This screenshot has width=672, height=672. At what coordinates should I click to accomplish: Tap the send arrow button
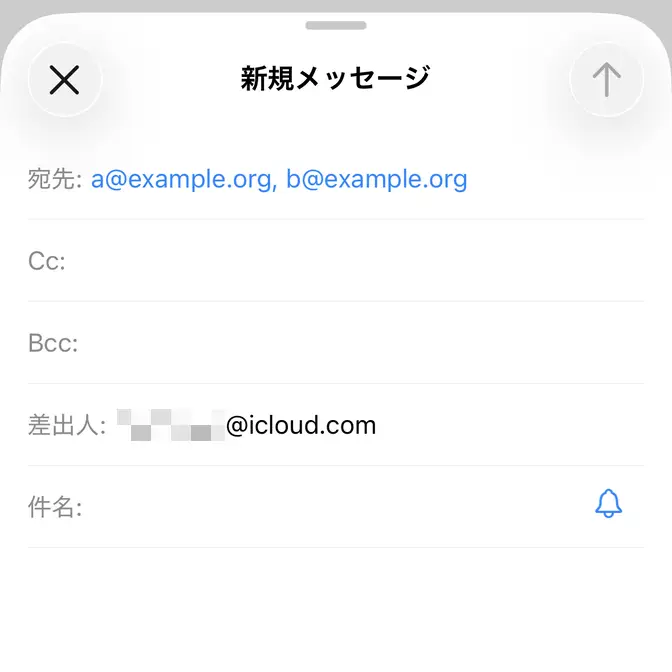click(x=606, y=80)
